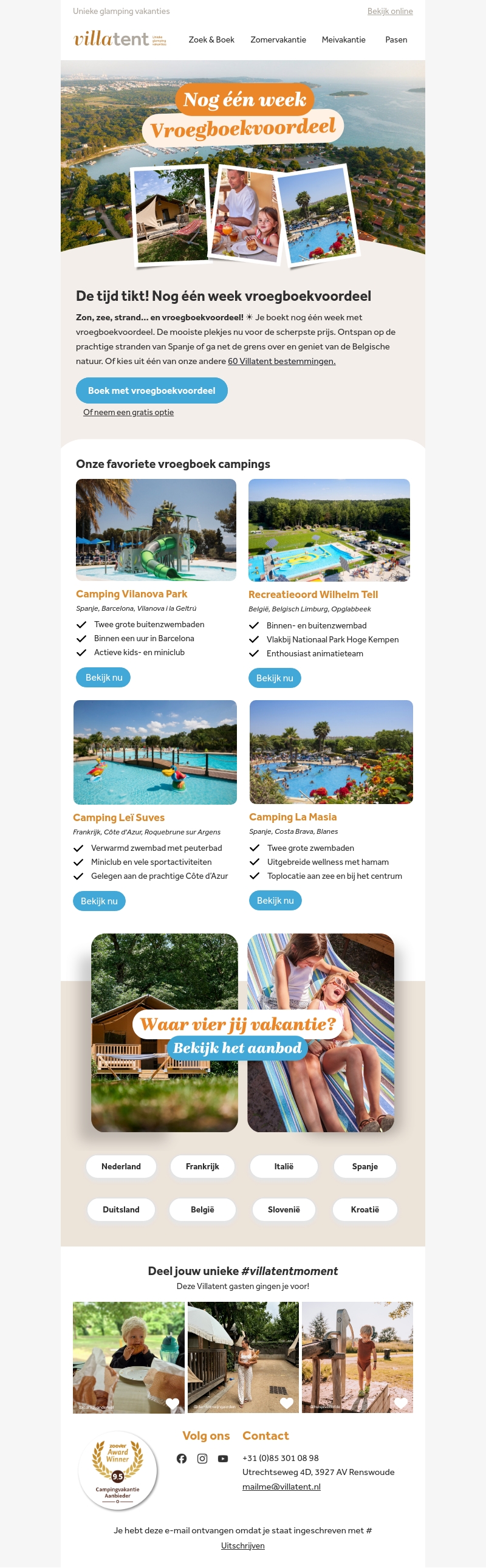Tap Bekijk nu under Camping La Masia
This screenshot has width=486, height=1568.
[x=275, y=900]
